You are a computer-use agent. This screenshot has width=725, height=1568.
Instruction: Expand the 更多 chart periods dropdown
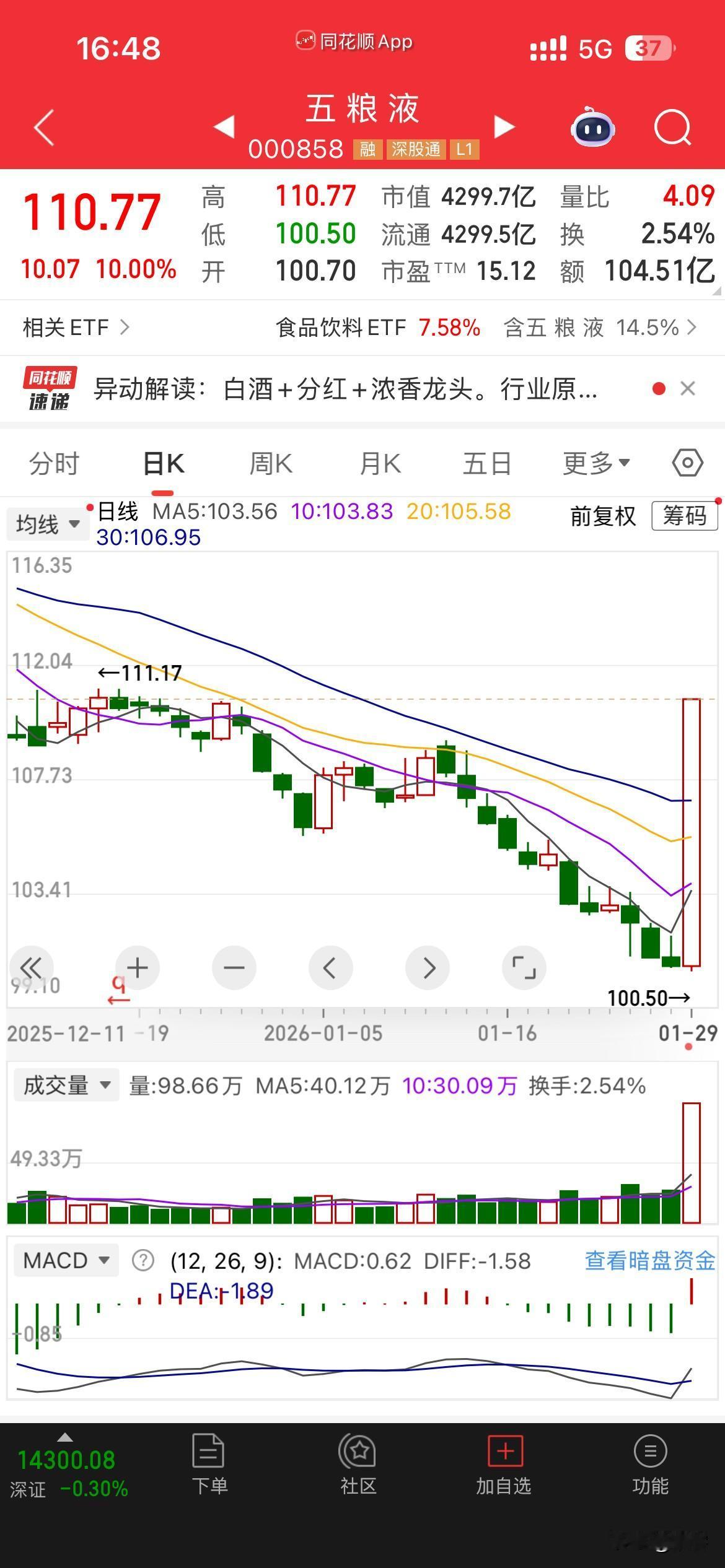coord(596,464)
